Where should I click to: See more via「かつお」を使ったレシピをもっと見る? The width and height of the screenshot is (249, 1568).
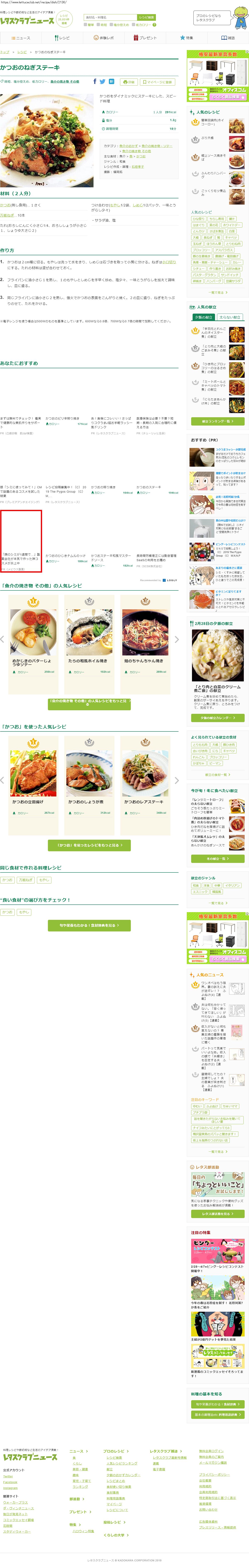89,845
